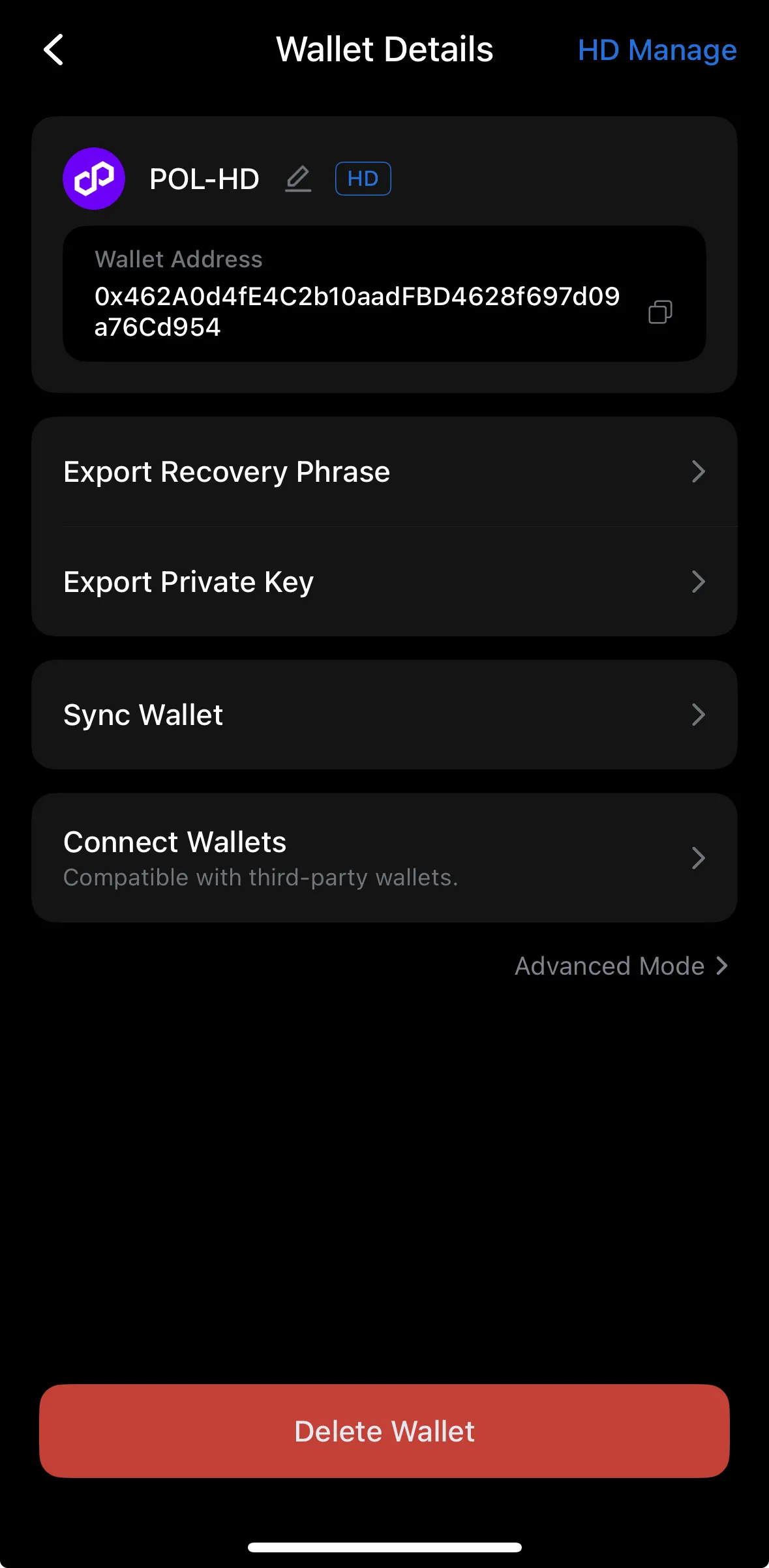
Task: Click the chevron beside Sync Wallet
Action: click(699, 715)
